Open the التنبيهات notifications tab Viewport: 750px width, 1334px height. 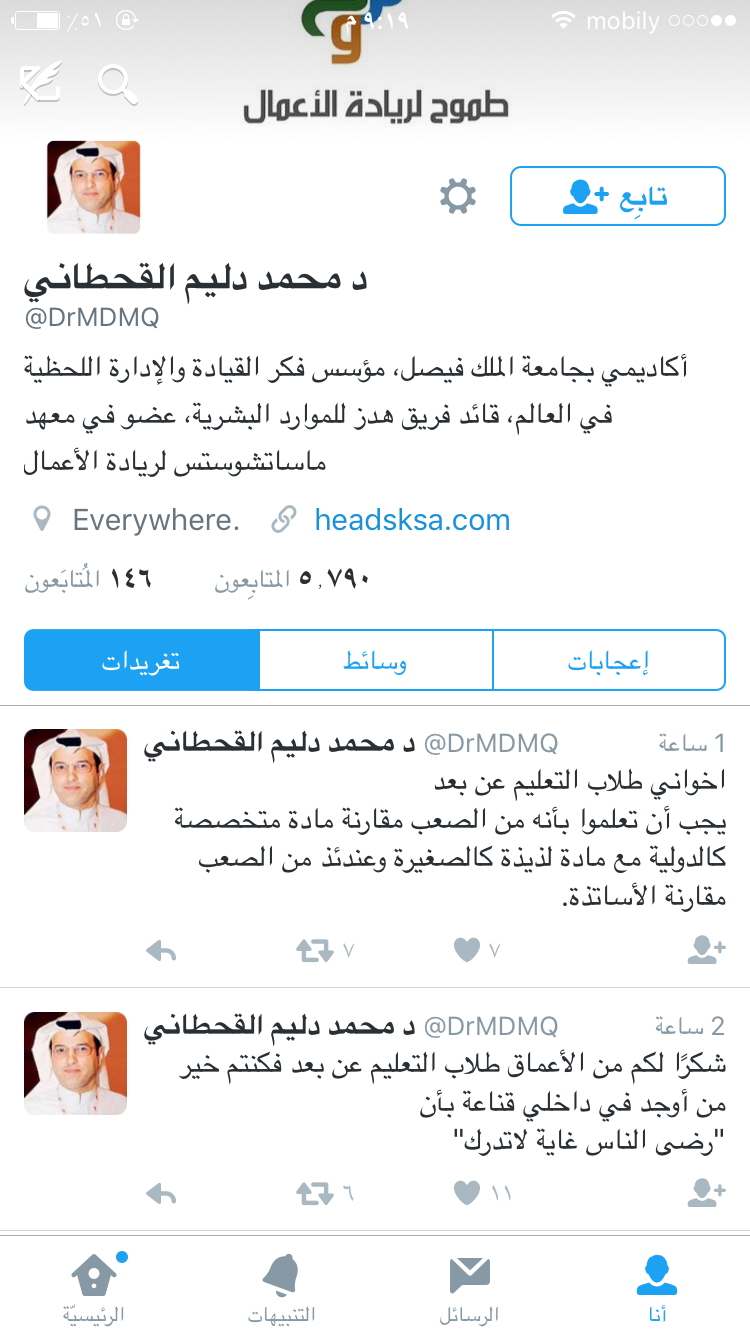281,1286
